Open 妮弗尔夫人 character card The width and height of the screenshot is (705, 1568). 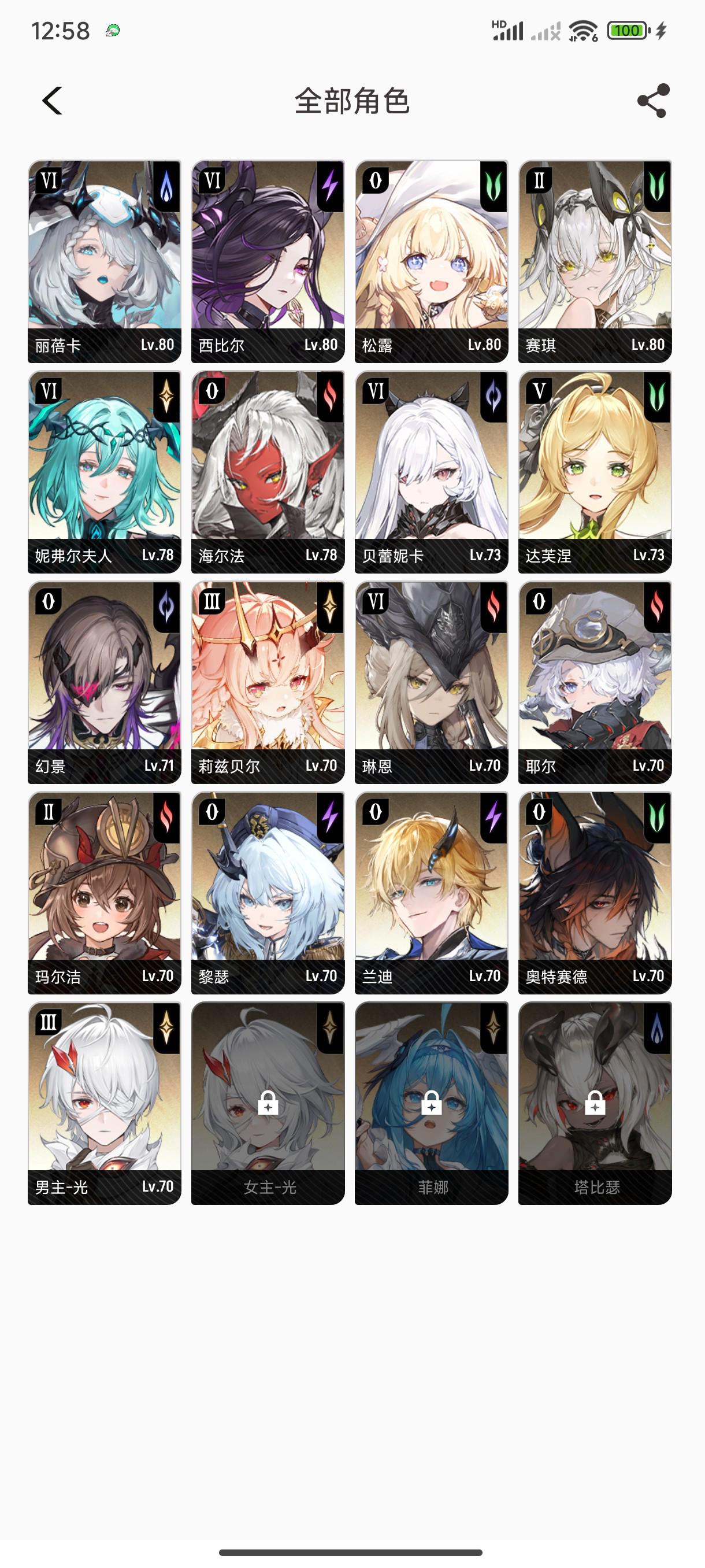[x=104, y=472]
